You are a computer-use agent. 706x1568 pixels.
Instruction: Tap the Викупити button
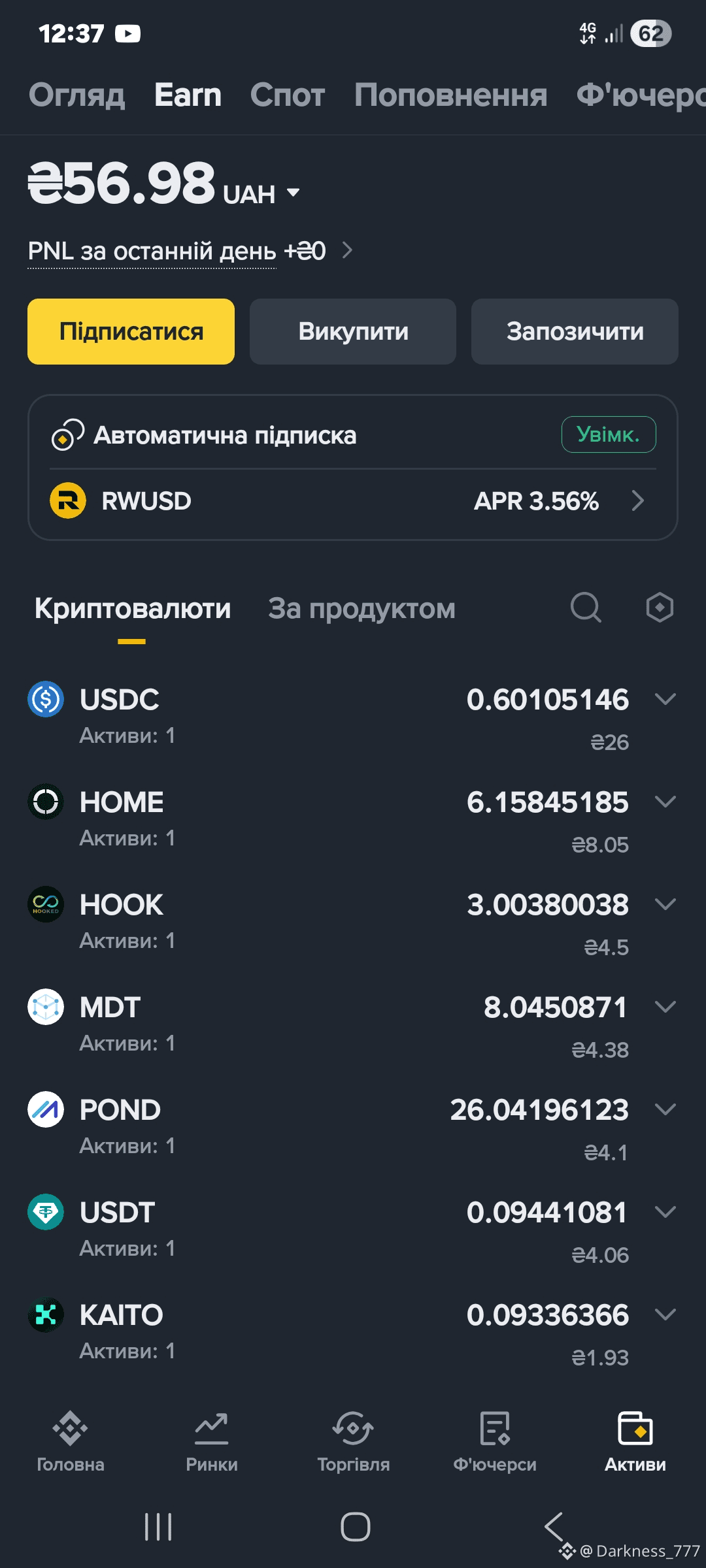pyautogui.click(x=353, y=332)
